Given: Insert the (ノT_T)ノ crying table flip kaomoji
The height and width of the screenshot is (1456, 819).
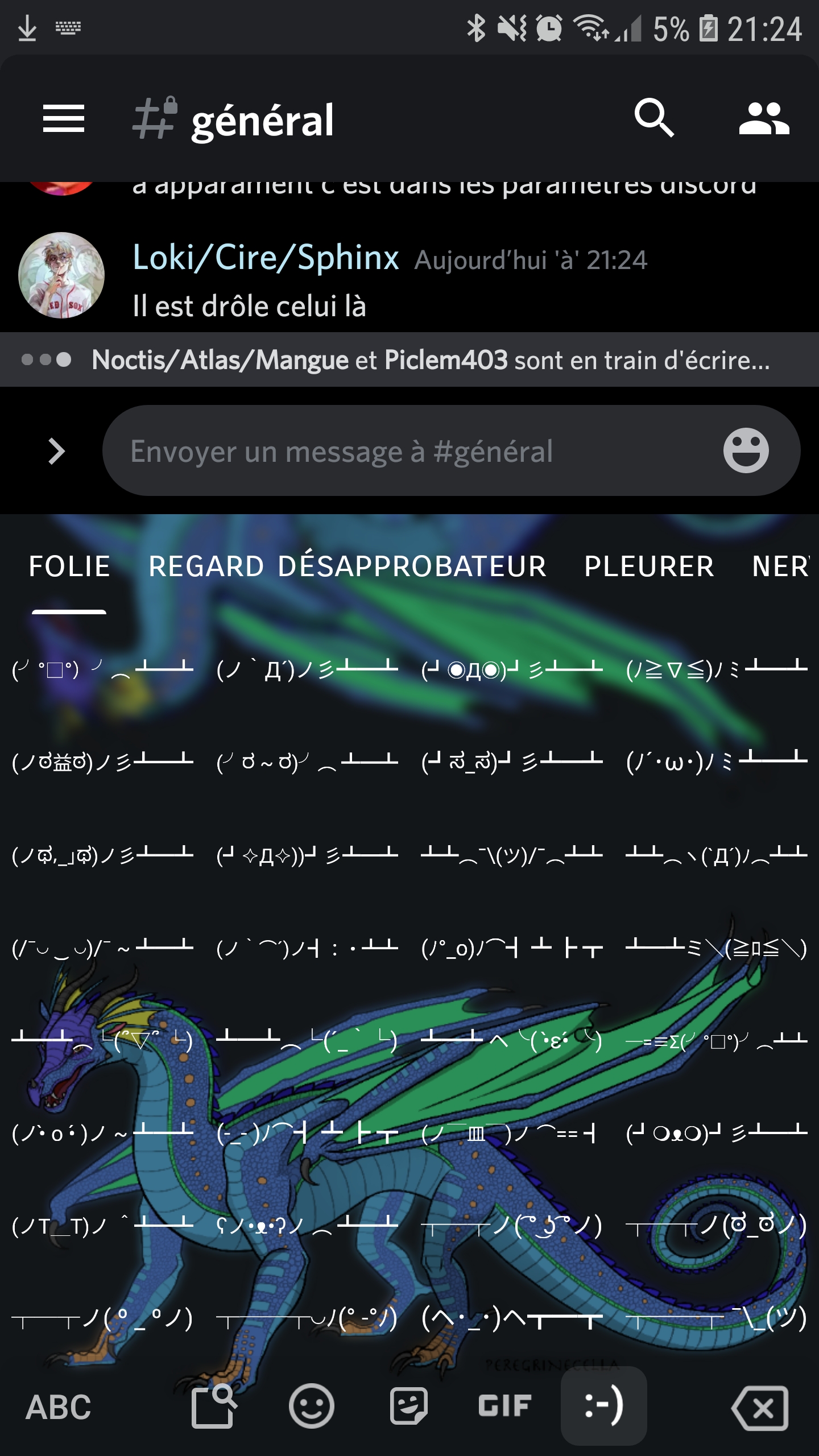Looking at the screenshot, I should tap(102, 1226).
